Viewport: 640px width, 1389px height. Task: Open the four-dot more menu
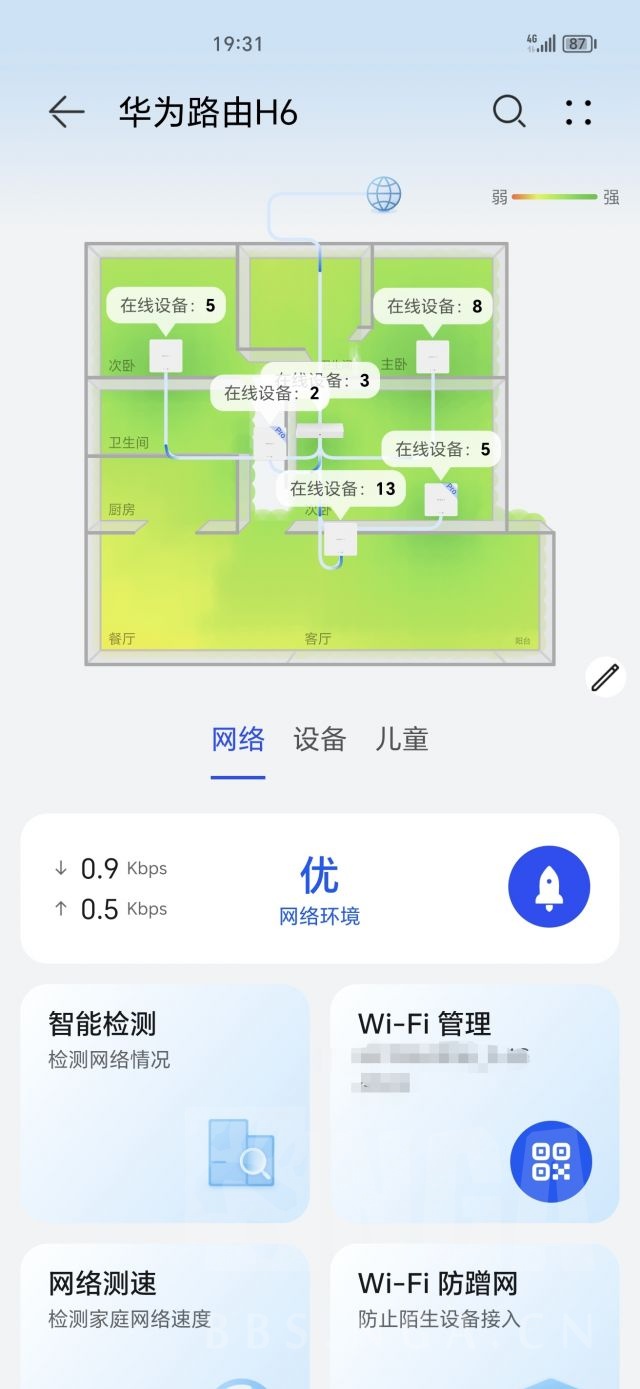tap(578, 112)
